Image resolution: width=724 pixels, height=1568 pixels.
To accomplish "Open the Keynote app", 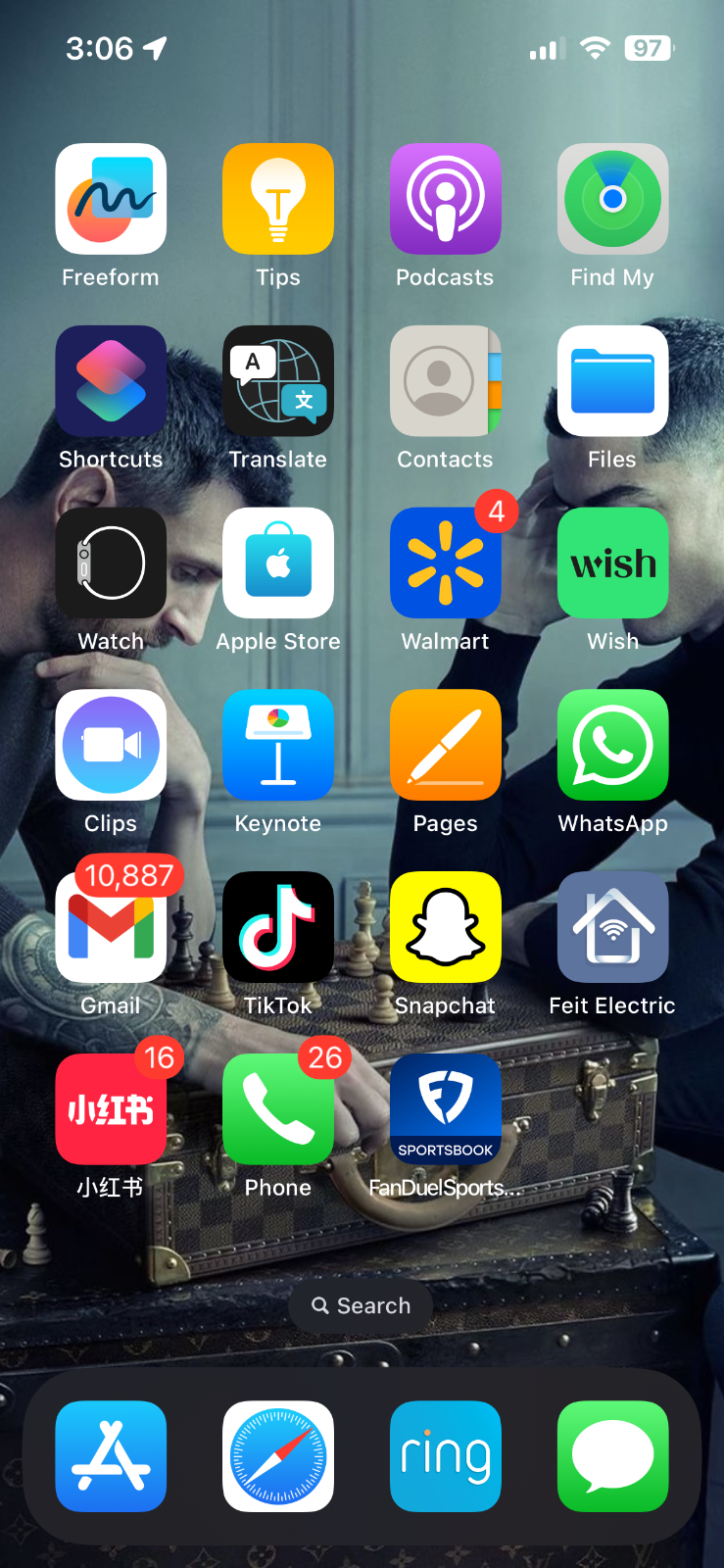I will (278, 745).
